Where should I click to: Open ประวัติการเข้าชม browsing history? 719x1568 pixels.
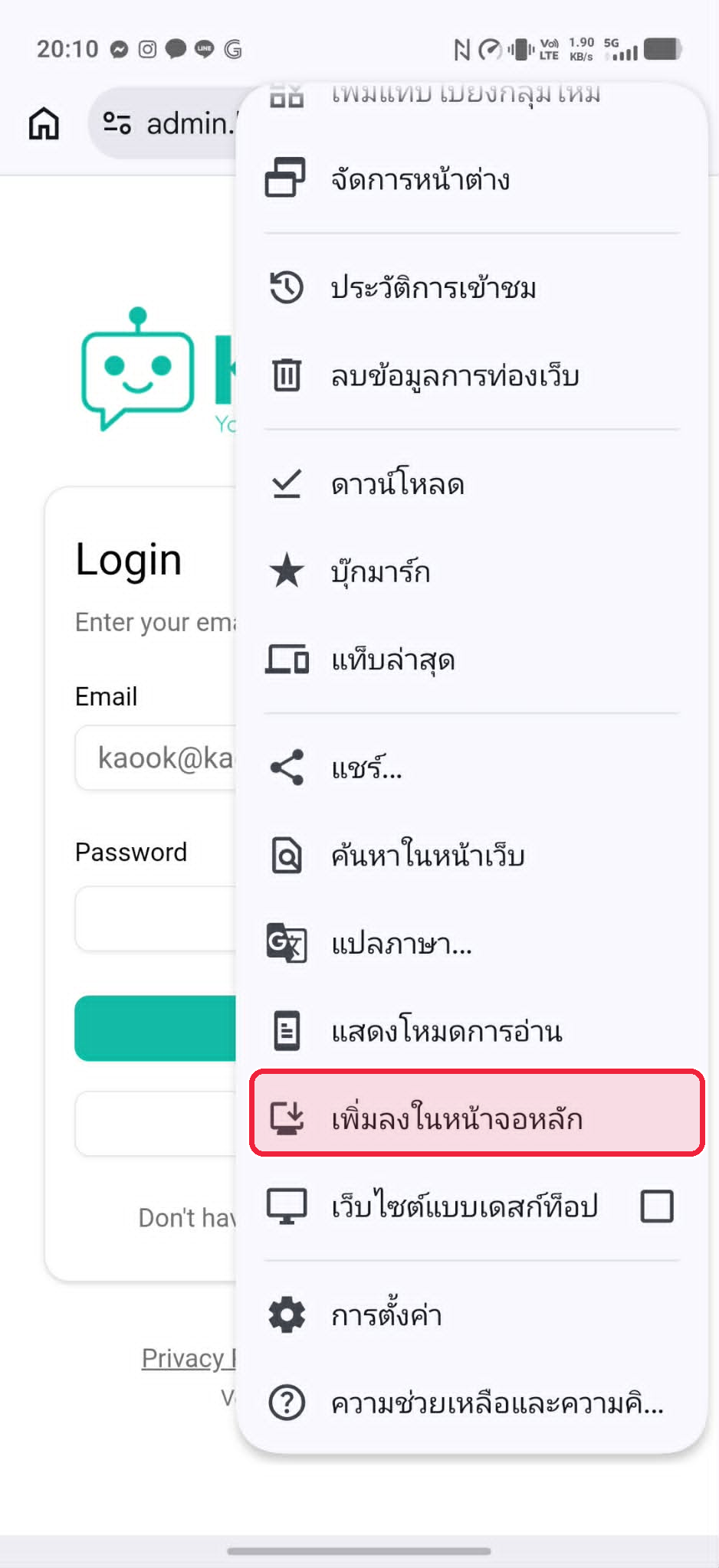tap(471, 287)
